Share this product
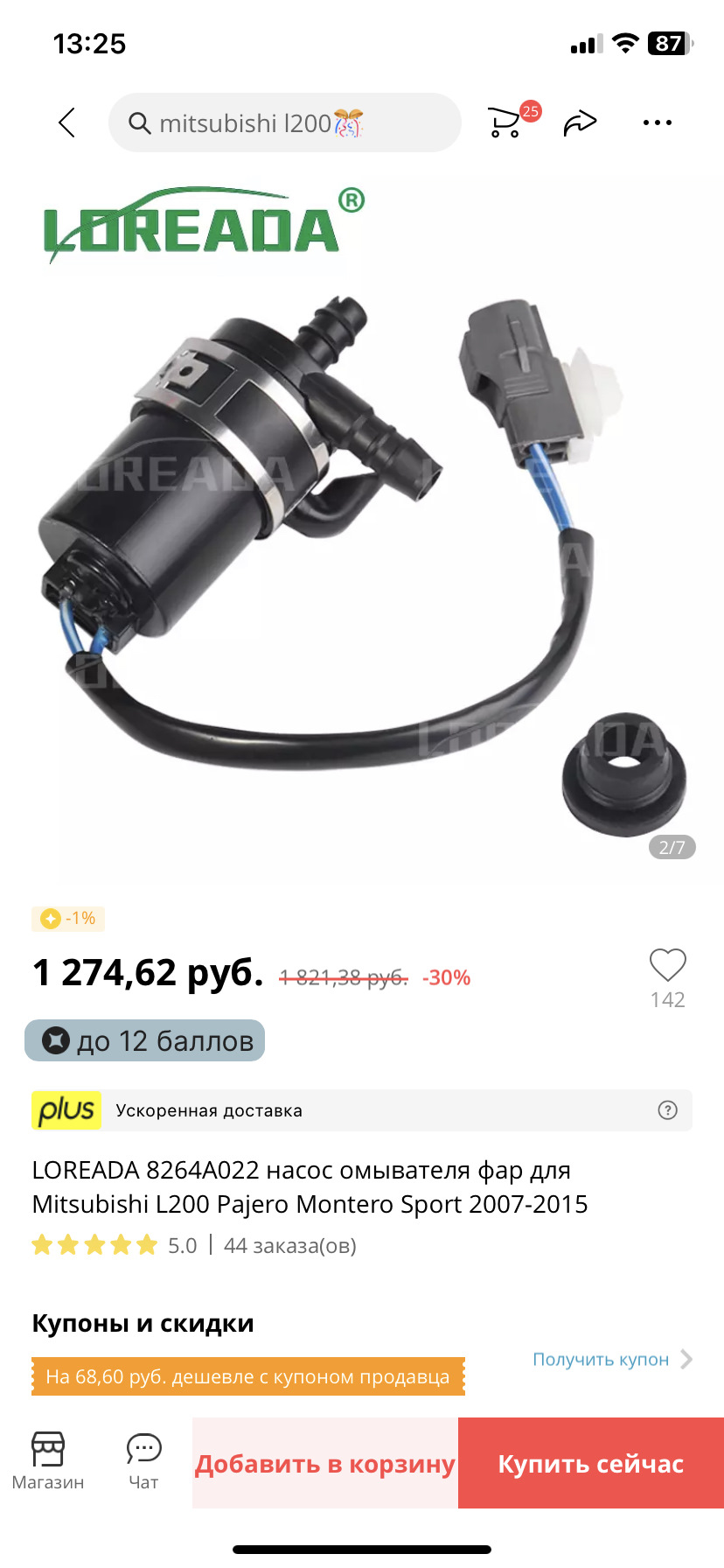The height and width of the screenshot is (1568, 724). click(x=580, y=122)
